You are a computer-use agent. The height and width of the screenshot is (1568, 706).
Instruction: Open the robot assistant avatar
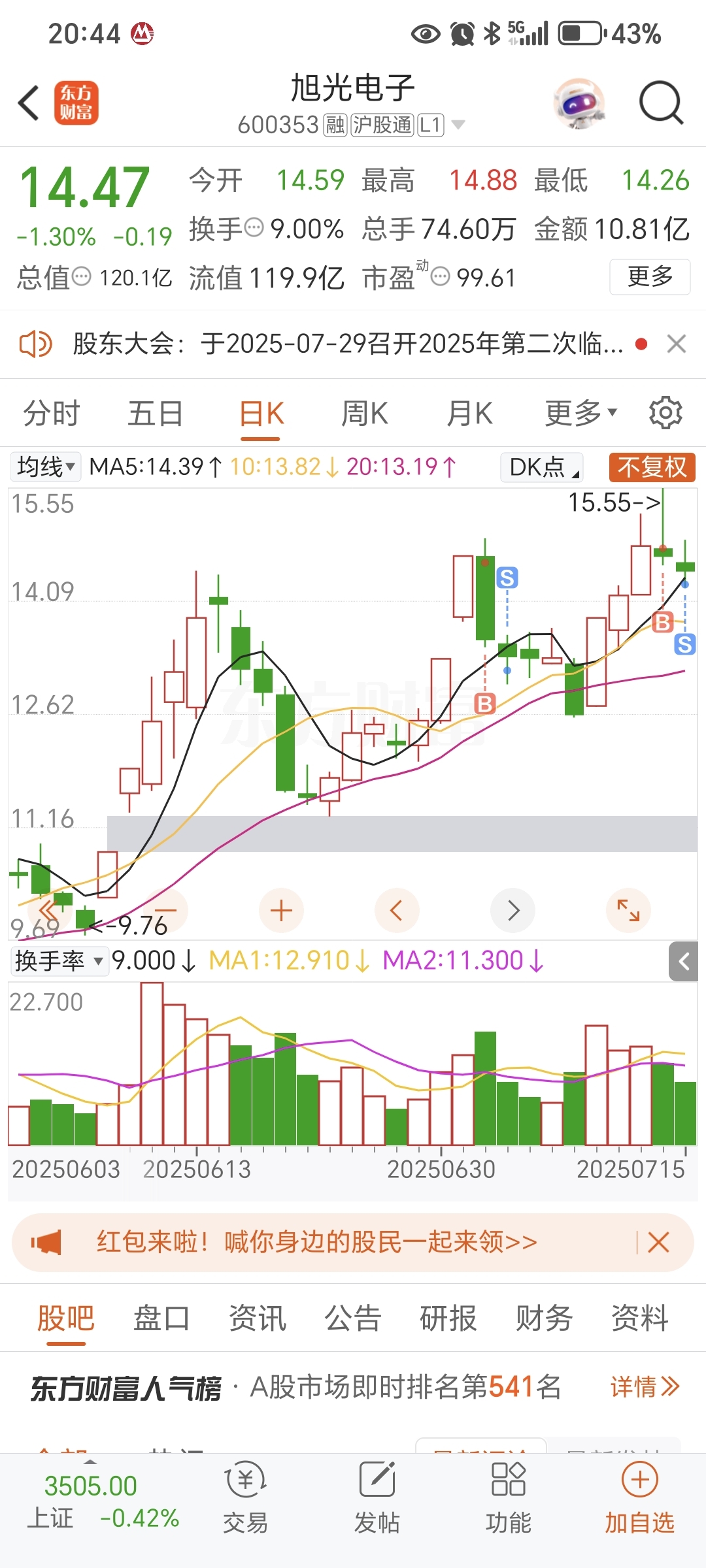(x=579, y=103)
